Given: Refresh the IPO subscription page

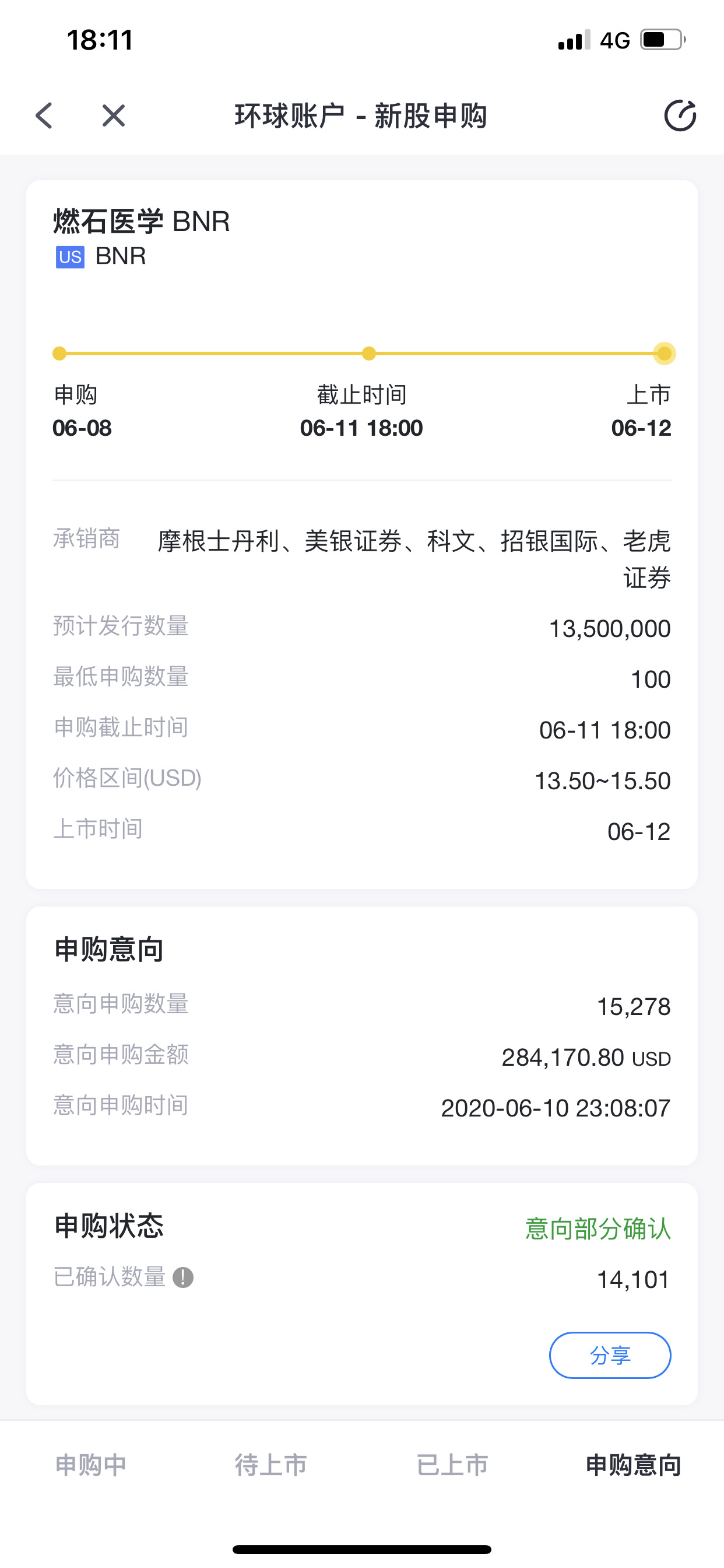Looking at the screenshot, I should pyautogui.click(x=680, y=116).
